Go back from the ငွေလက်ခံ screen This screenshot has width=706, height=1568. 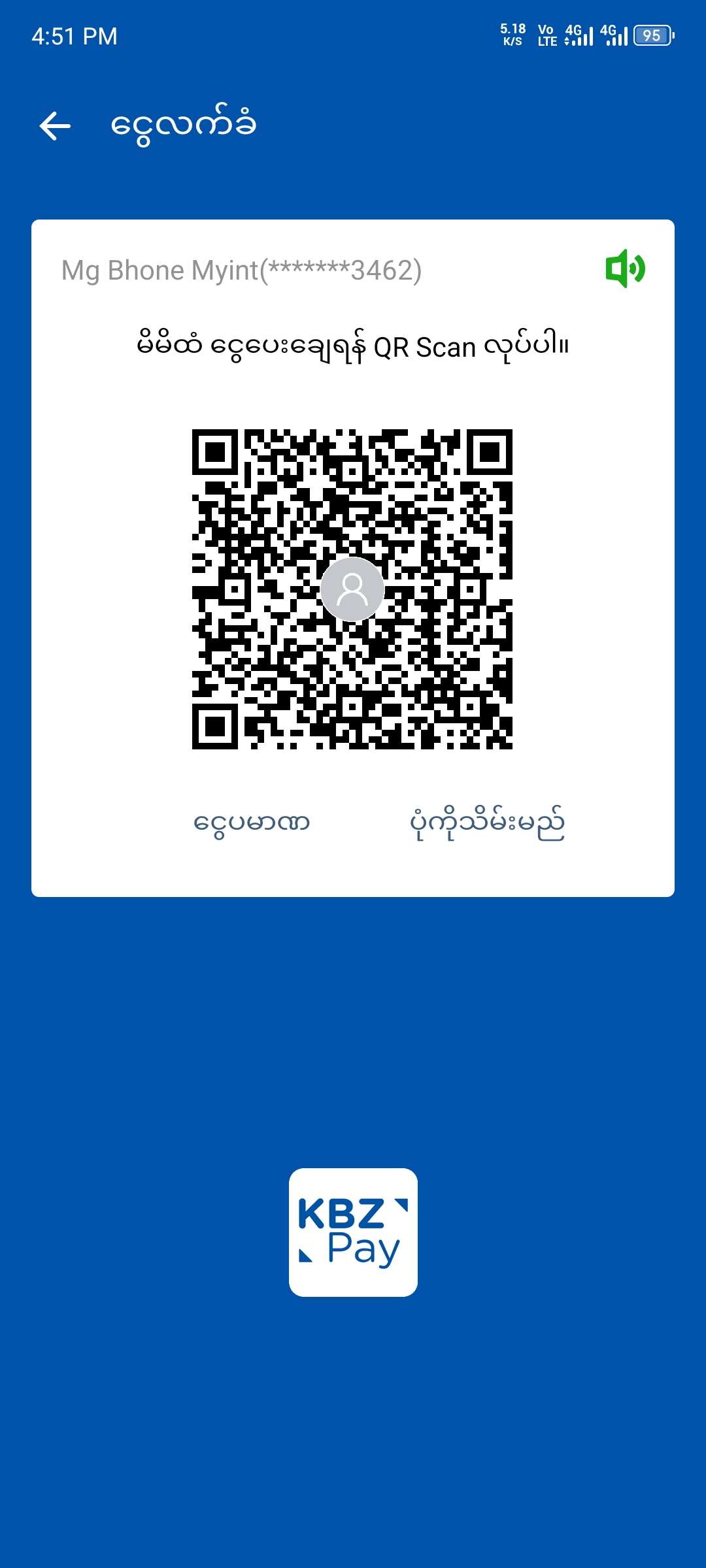coord(55,125)
